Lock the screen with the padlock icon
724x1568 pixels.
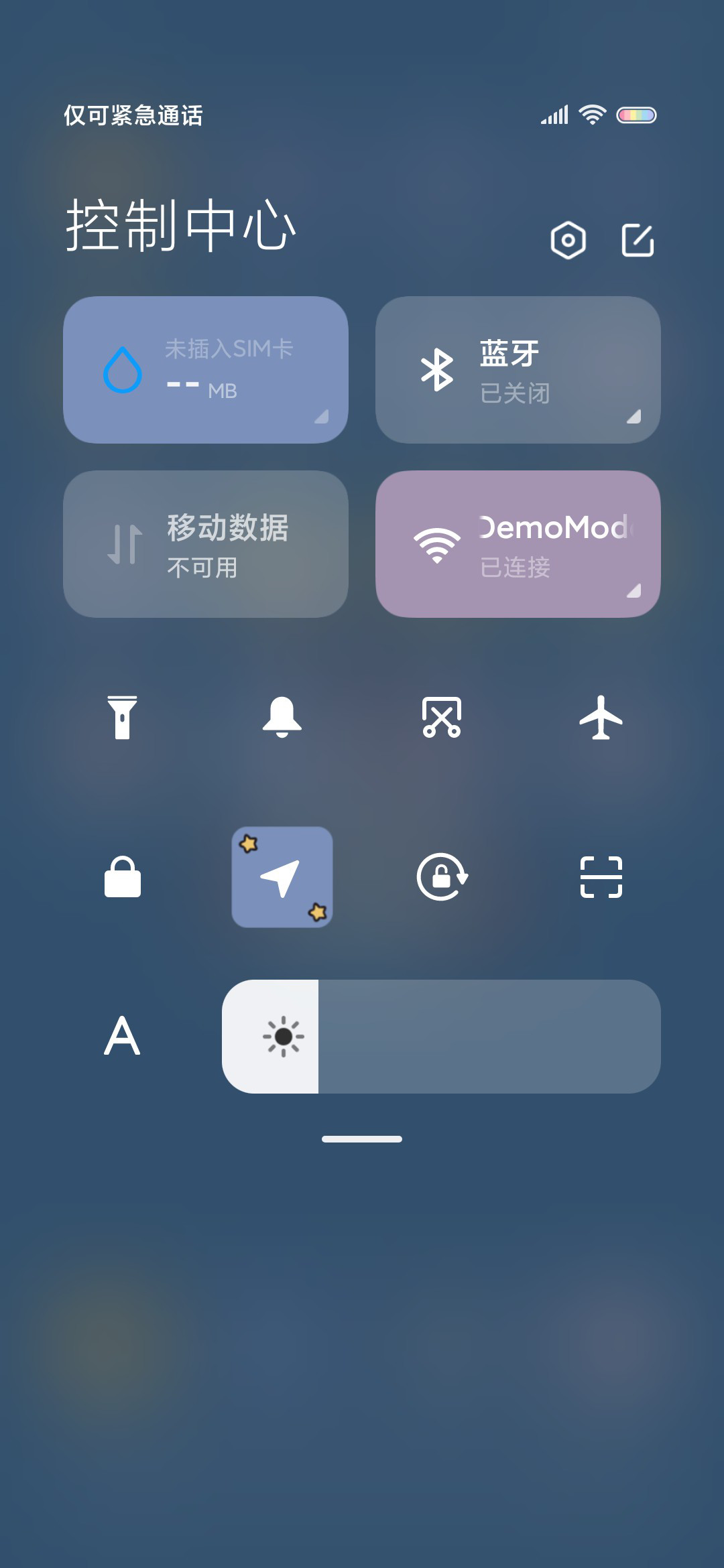pos(123,876)
